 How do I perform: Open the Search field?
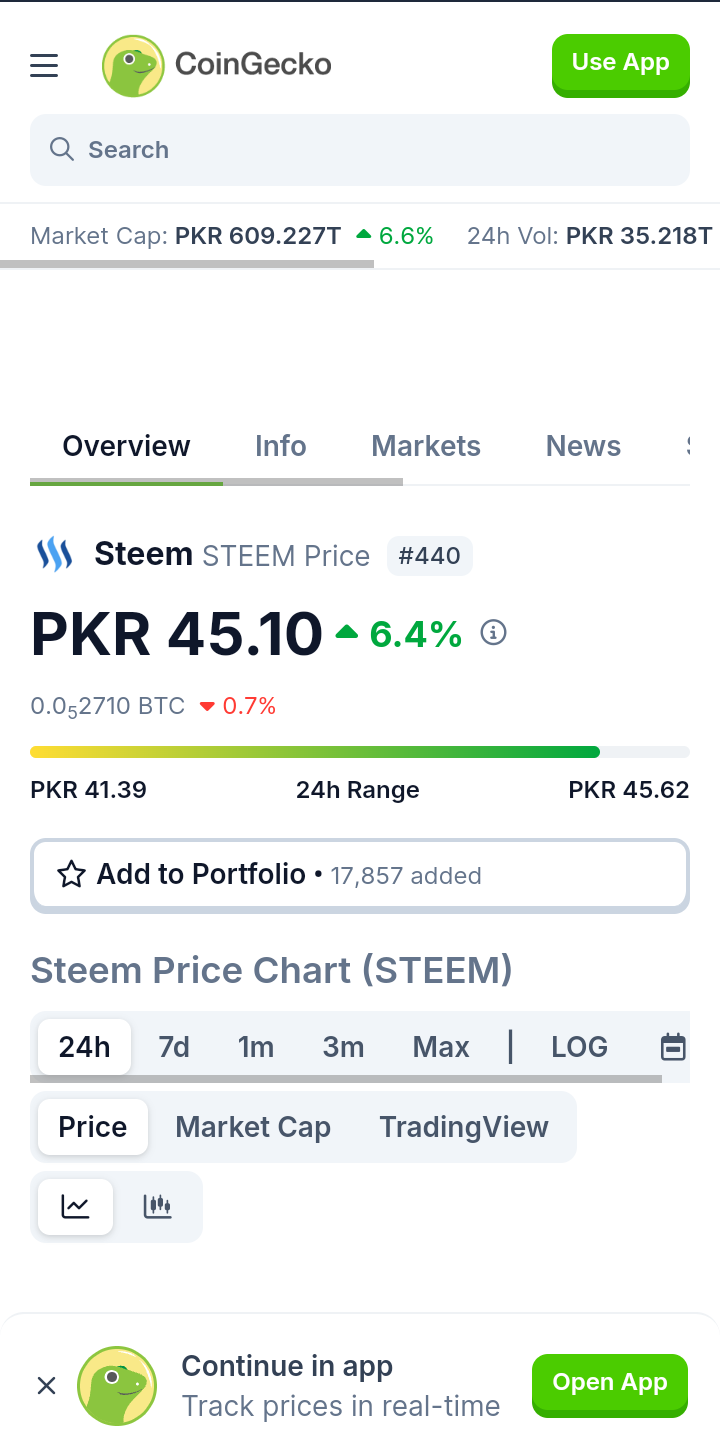coord(360,150)
